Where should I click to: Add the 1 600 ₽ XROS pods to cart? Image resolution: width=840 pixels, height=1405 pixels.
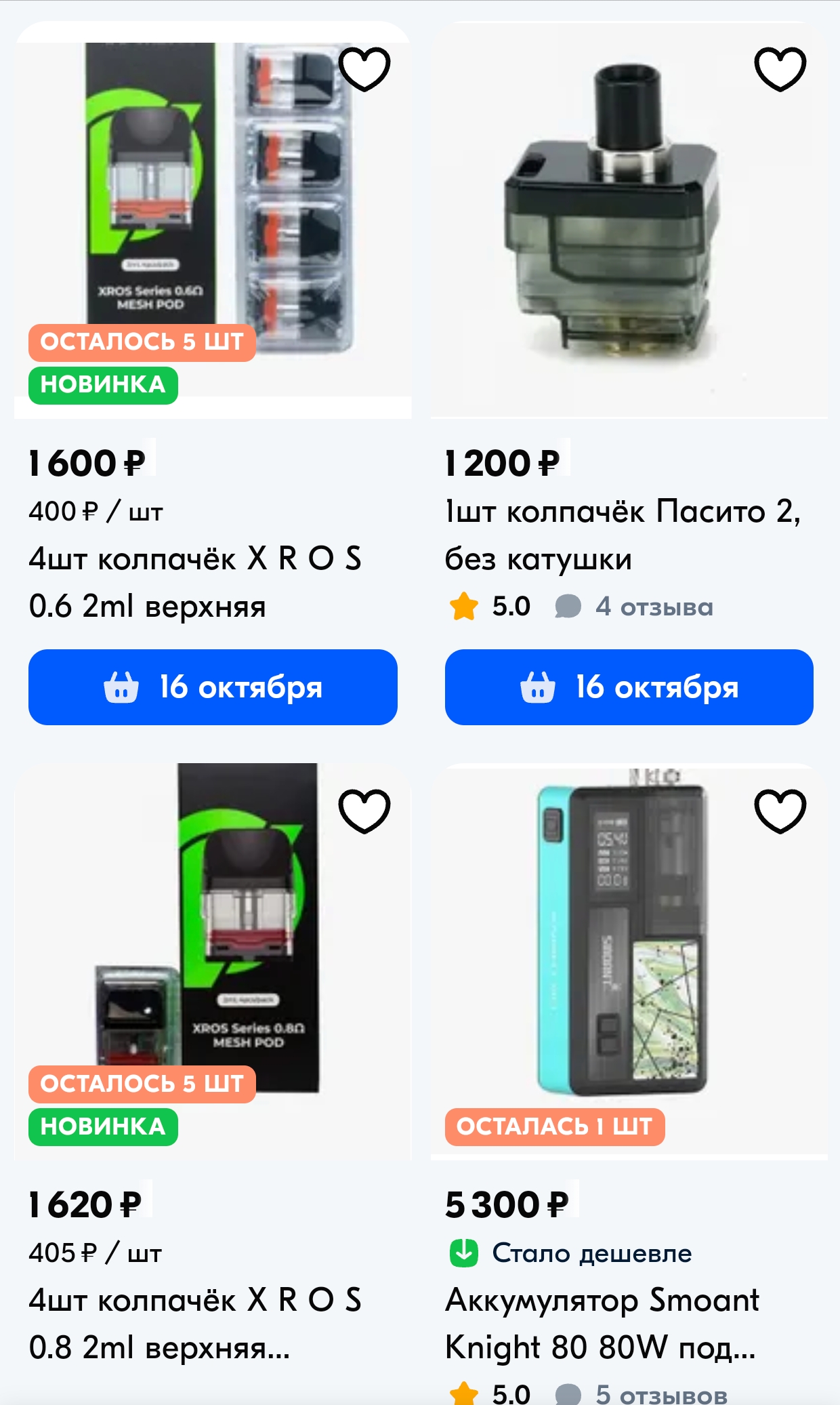tap(213, 687)
